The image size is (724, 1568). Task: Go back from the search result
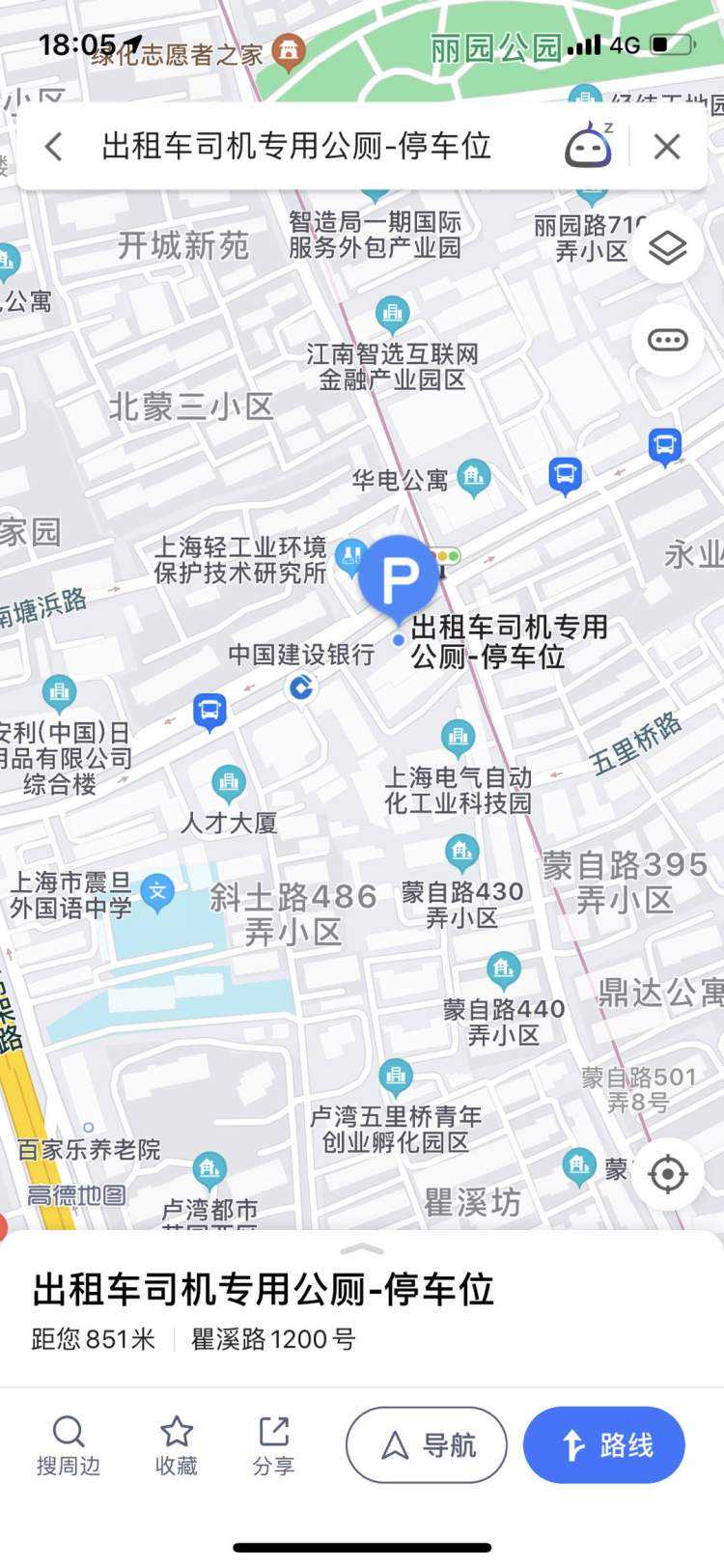click(54, 147)
